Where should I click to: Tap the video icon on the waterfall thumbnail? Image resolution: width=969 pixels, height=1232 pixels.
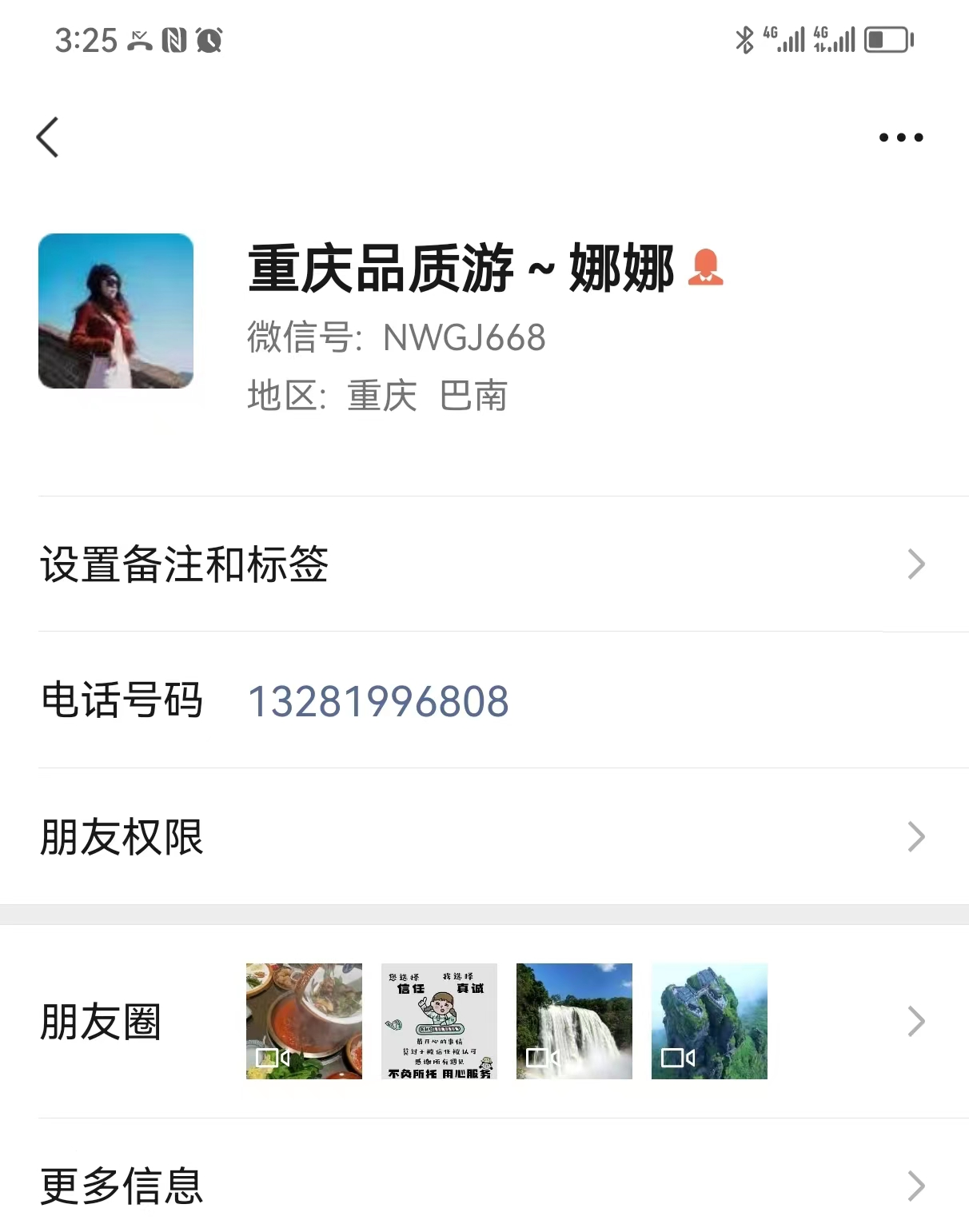[x=542, y=1057]
